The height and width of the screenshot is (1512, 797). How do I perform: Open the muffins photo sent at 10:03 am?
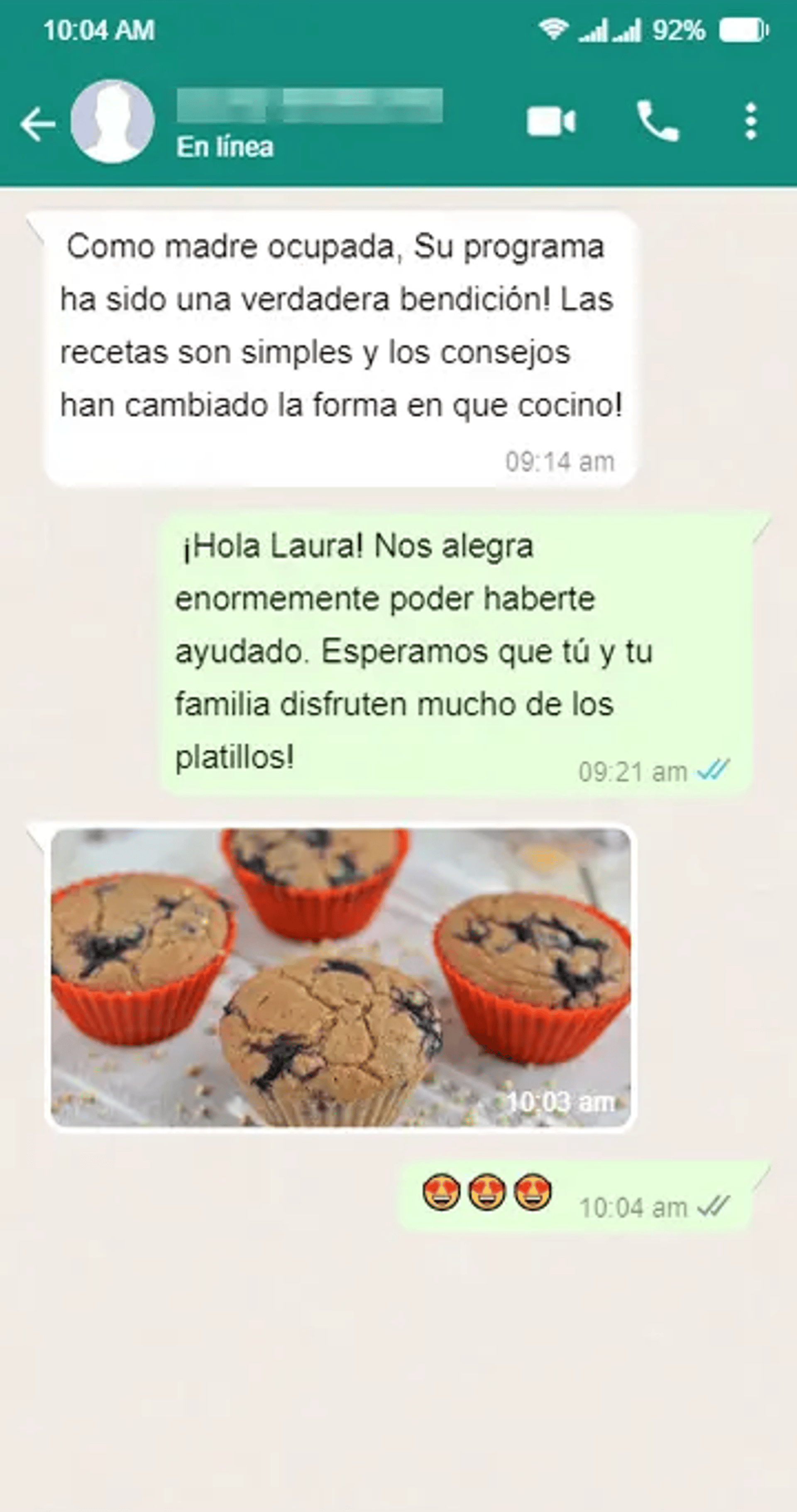click(x=340, y=977)
